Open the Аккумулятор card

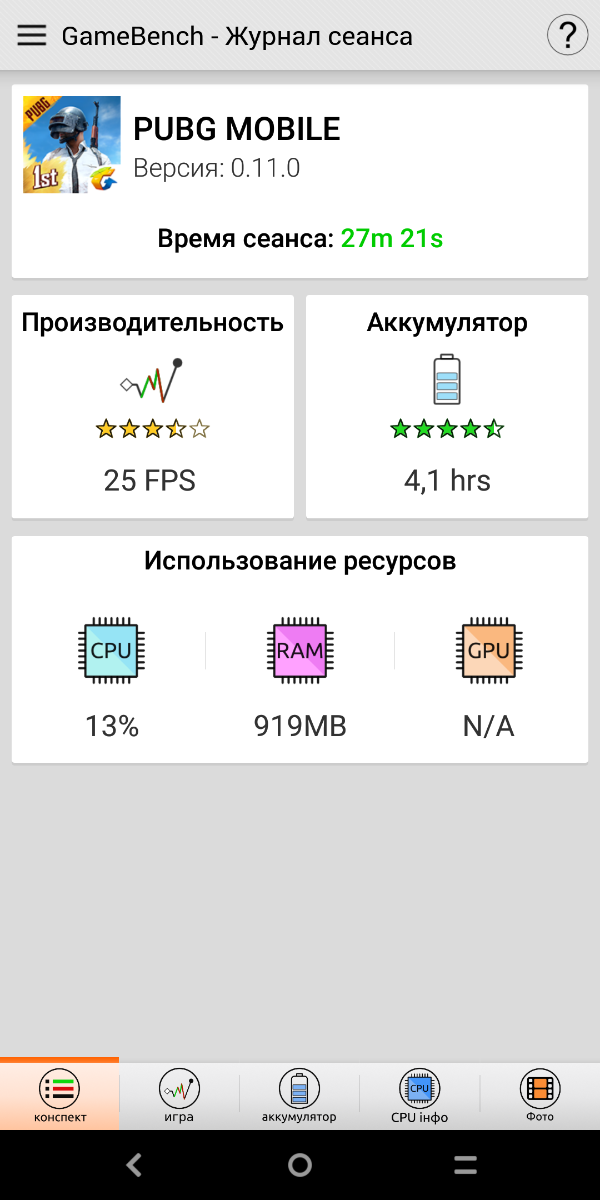pos(447,406)
